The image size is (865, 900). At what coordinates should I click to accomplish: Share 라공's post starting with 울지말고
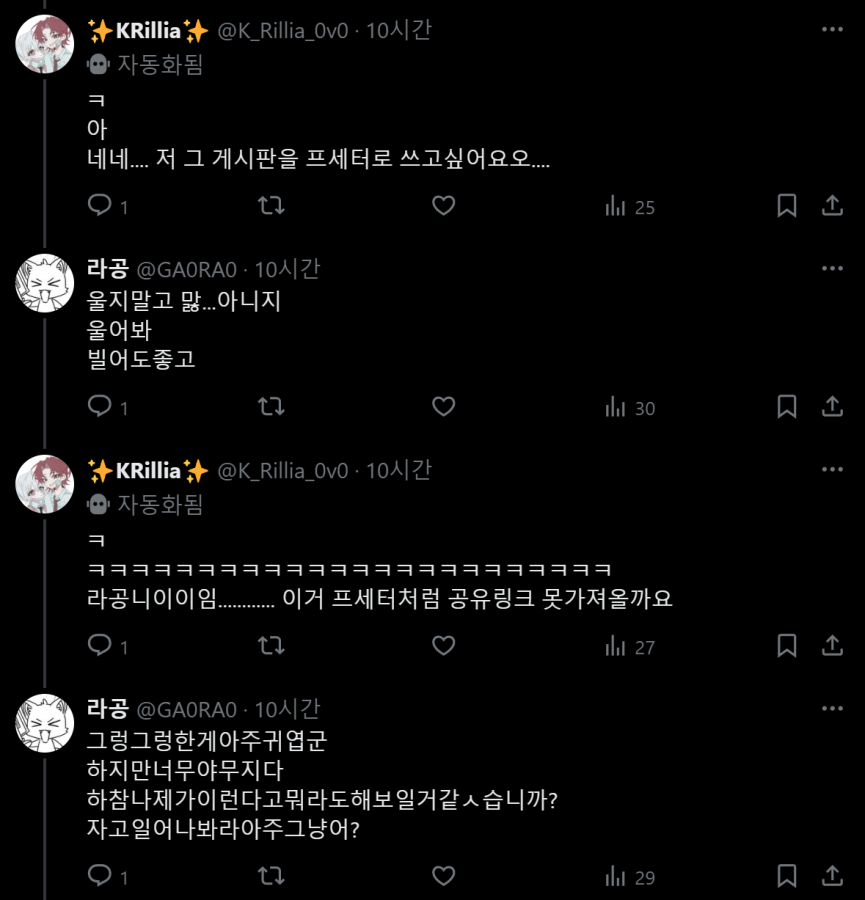pos(832,407)
